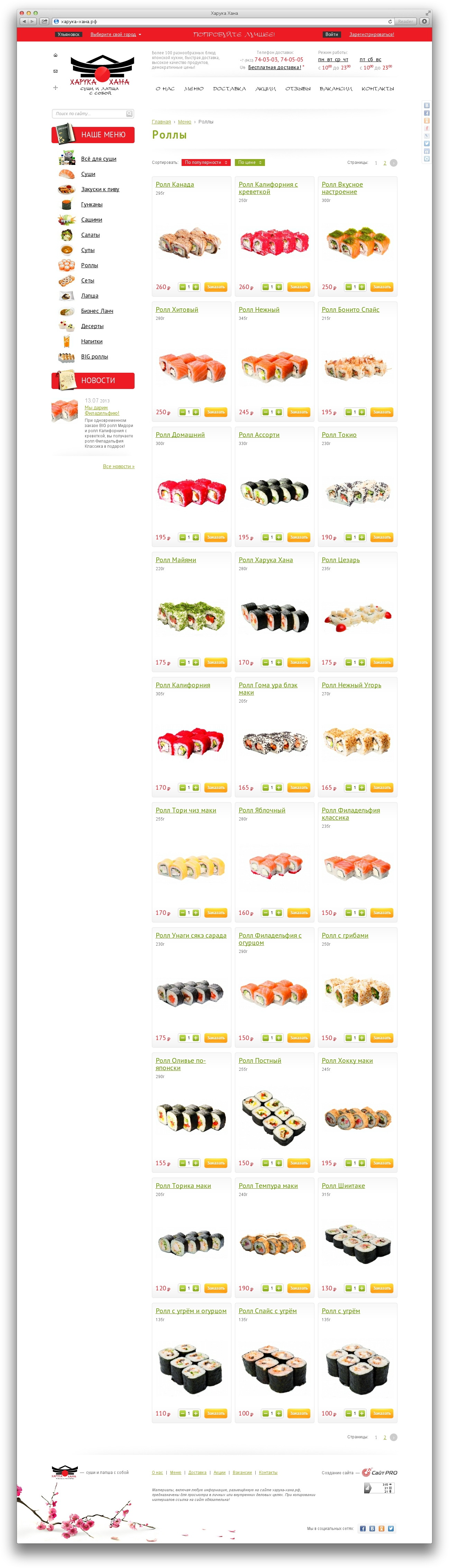The width and height of the screenshot is (449, 1568).
Task: Open the 'Выберите свой город' dropdown
Action: coord(114,35)
